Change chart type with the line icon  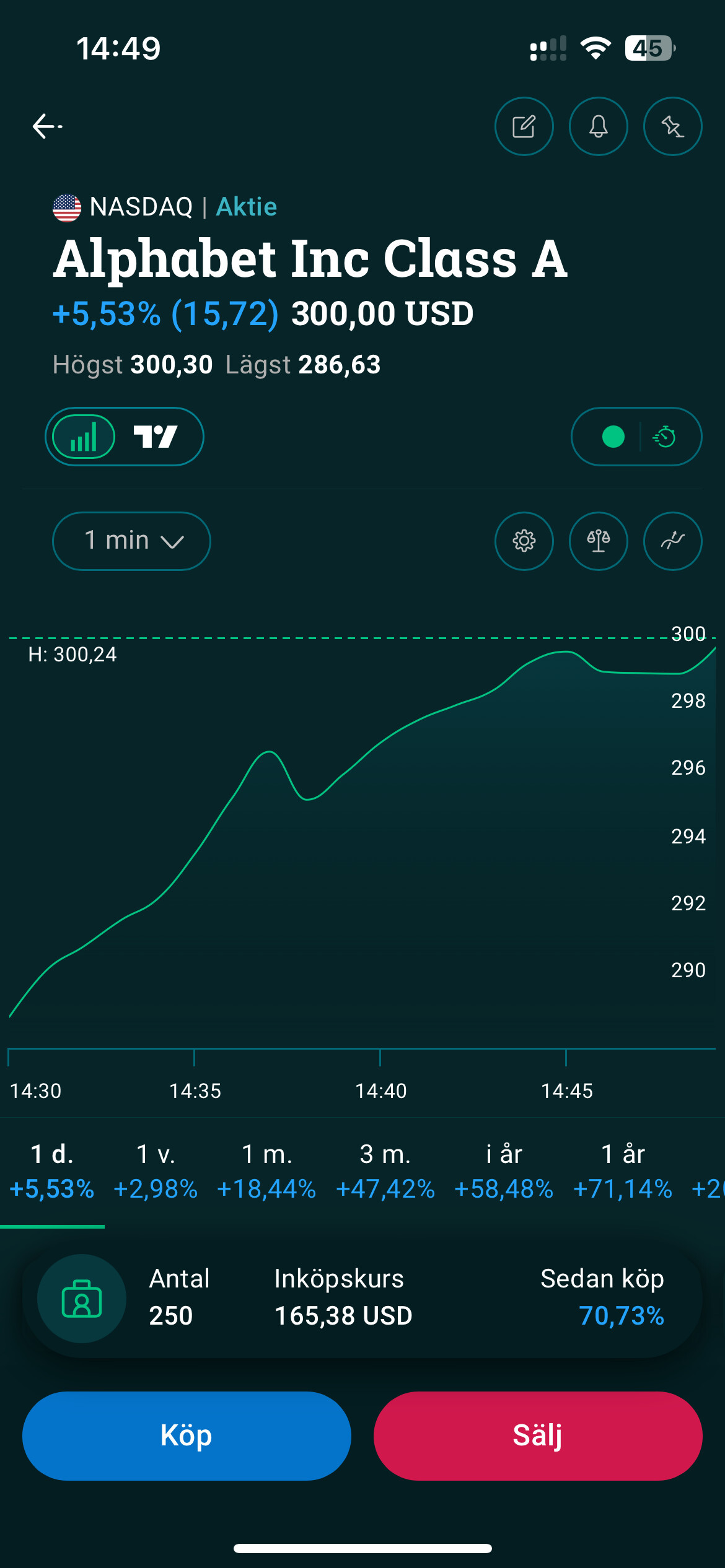[x=672, y=541]
